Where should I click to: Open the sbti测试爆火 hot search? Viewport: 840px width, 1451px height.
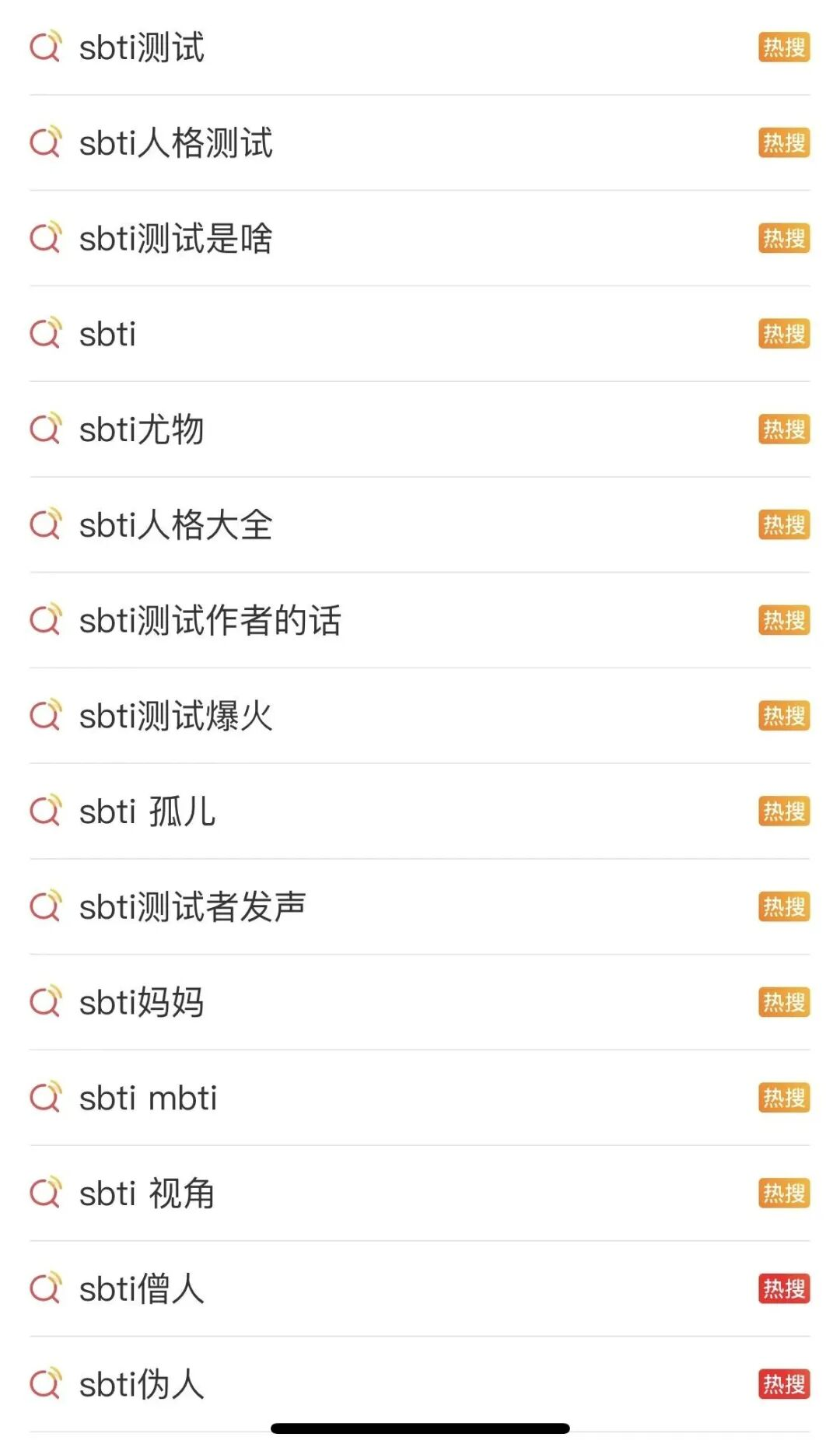(176, 716)
